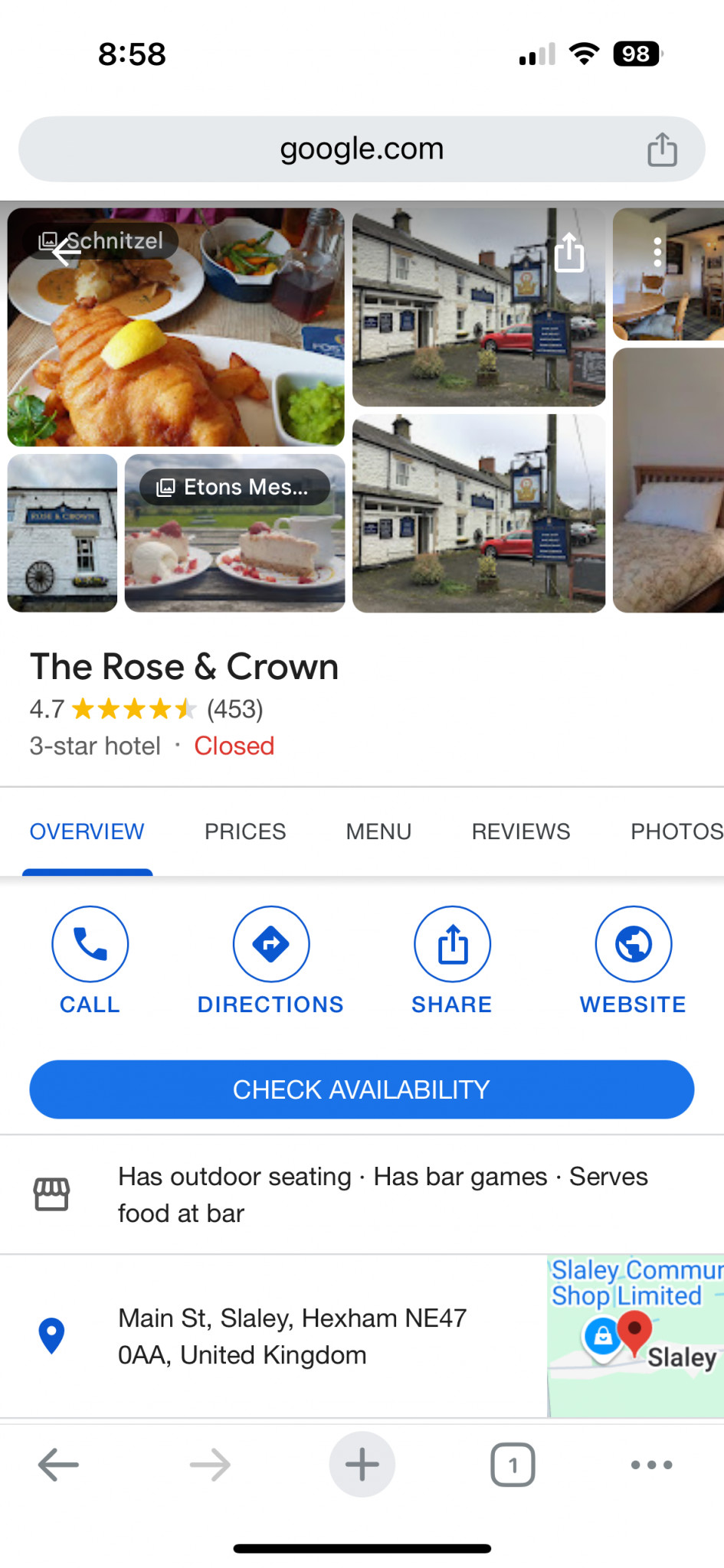The width and height of the screenshot is (724, 1568).
Task: Open the browser tab switcher
Action: pos(513,1465)
